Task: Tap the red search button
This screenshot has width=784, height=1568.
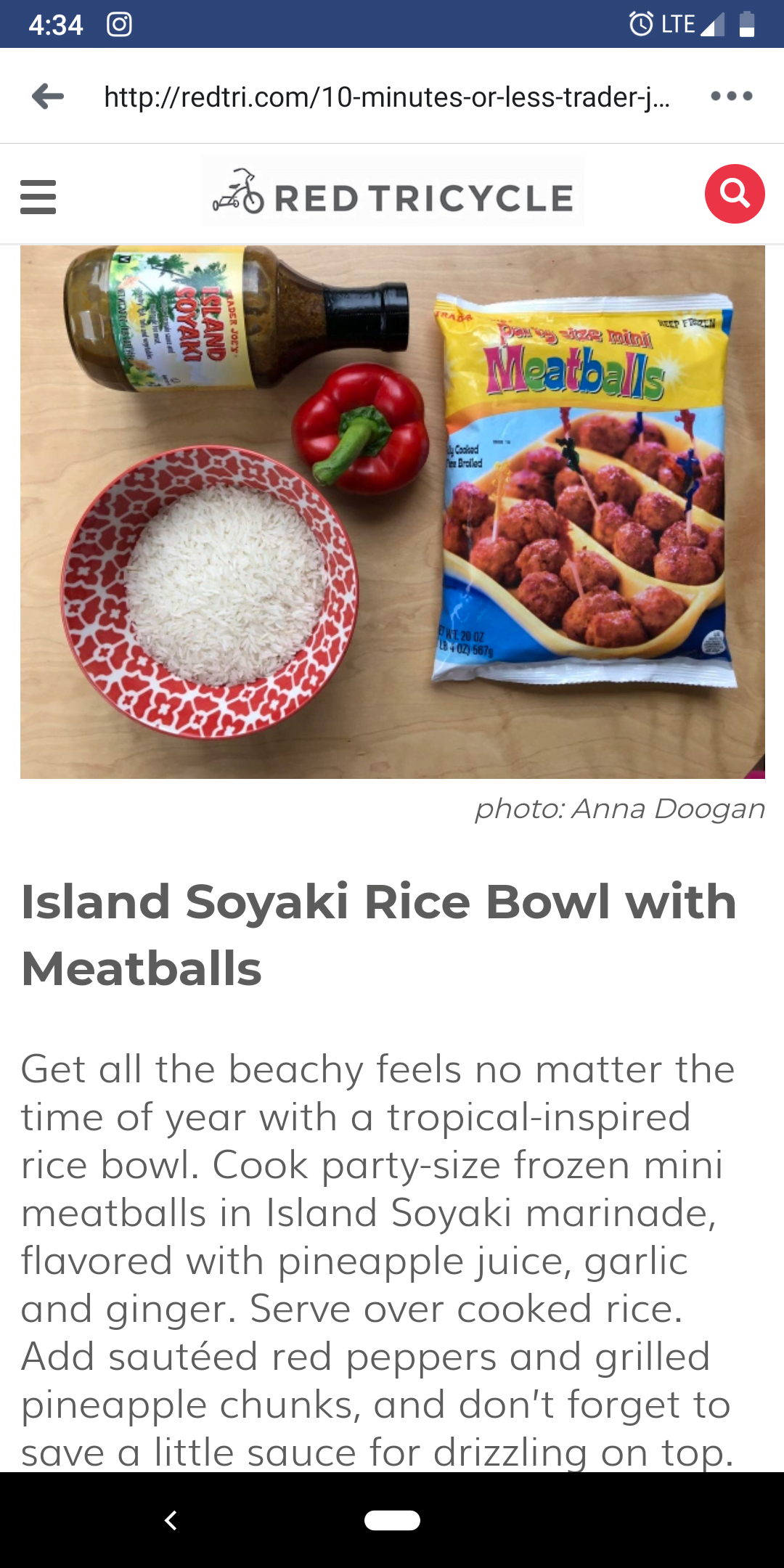Action: click(x=735, y=194)
